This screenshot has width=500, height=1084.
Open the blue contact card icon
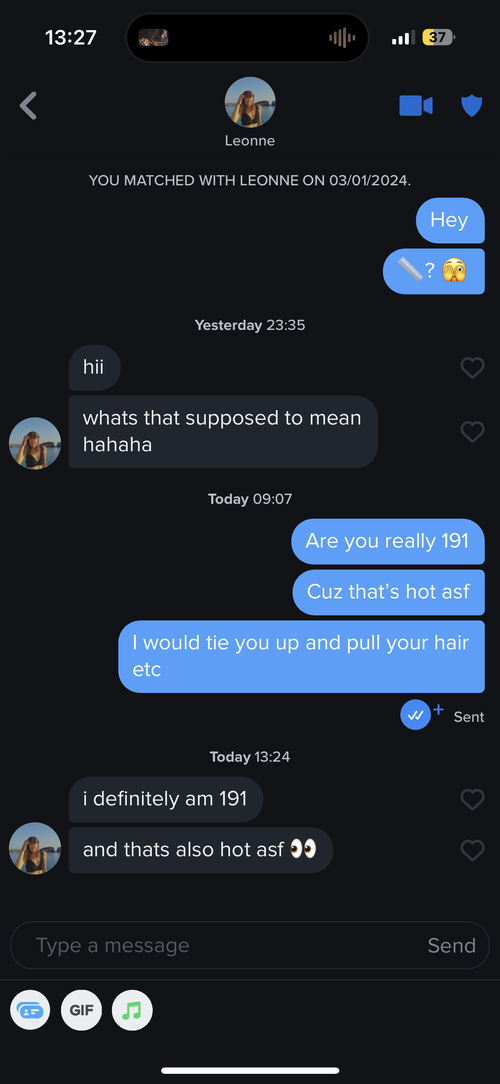(30, 1011)
